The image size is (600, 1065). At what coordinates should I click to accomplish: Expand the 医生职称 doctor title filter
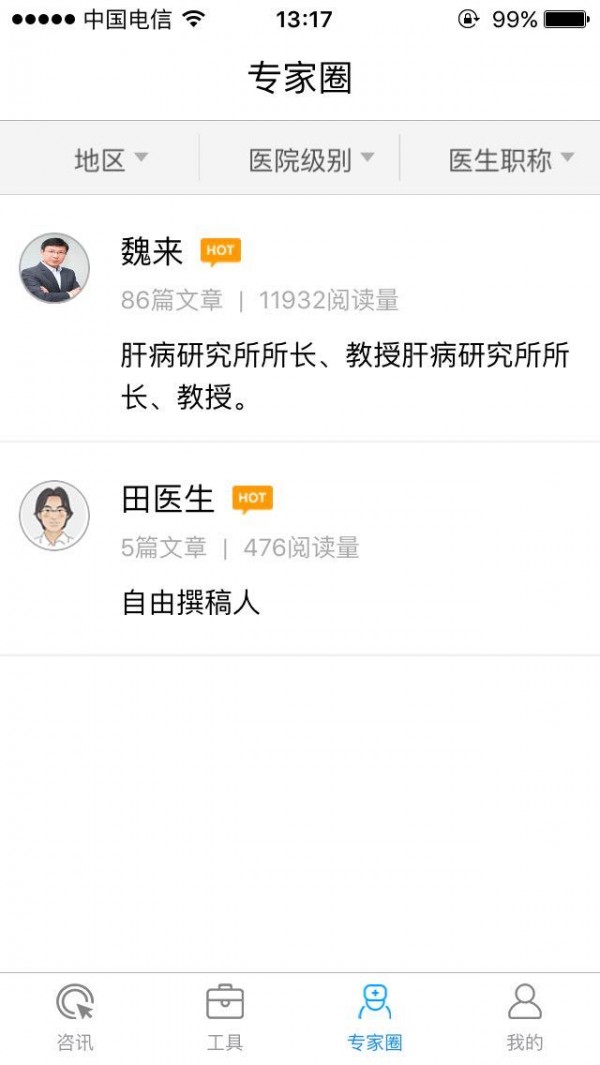pyautogui.click(x=510, y=159)
